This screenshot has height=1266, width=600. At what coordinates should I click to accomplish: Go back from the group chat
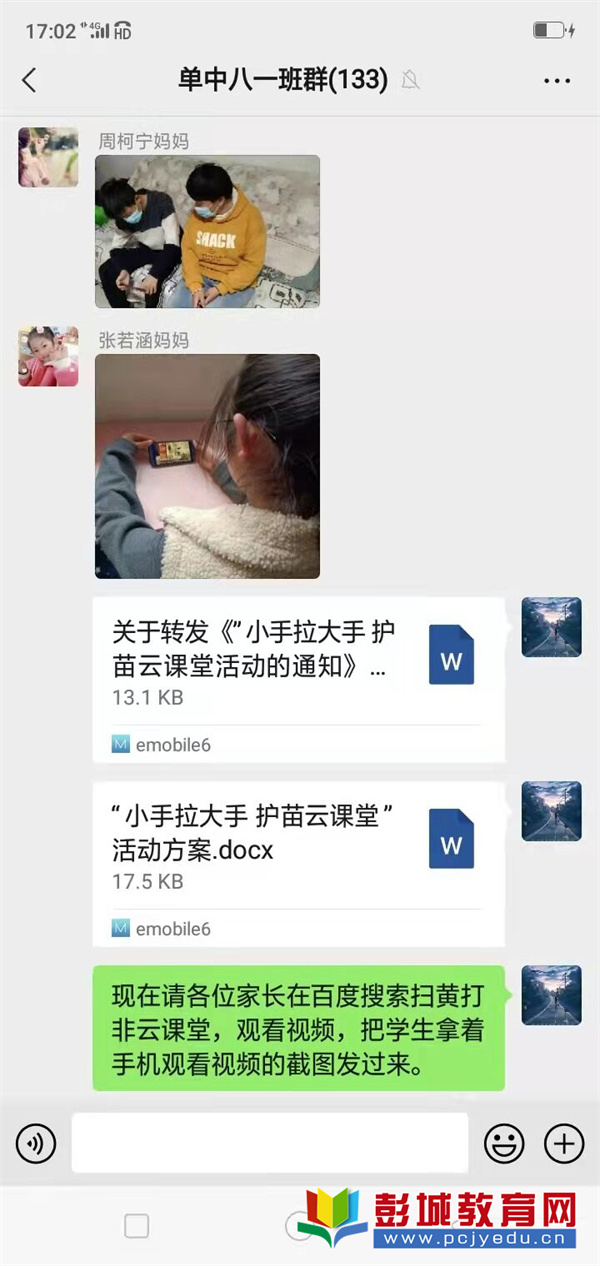click(29, 81)
